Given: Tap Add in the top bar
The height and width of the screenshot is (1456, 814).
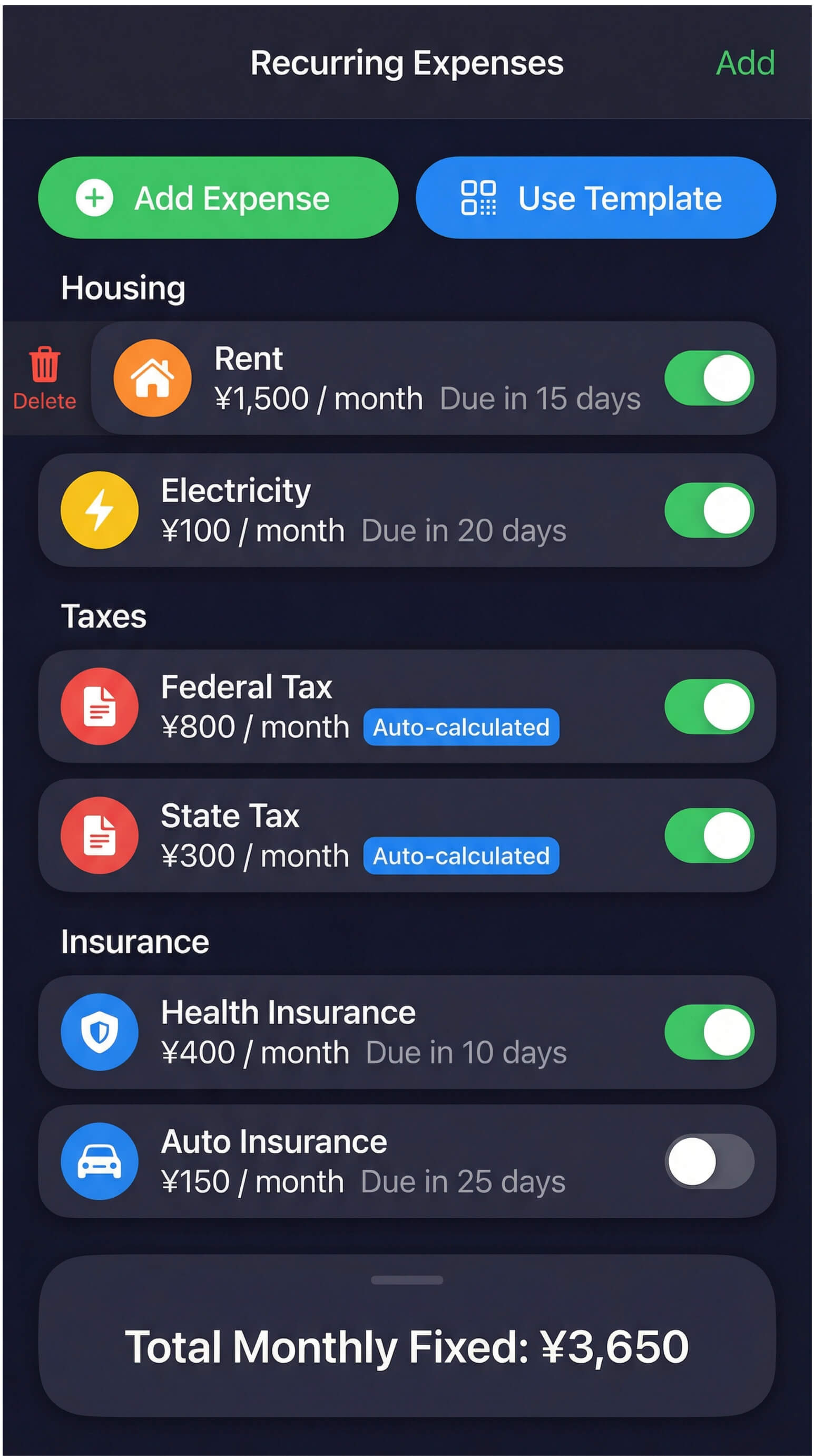Looking at the screenshot, I should click(744, 63).
